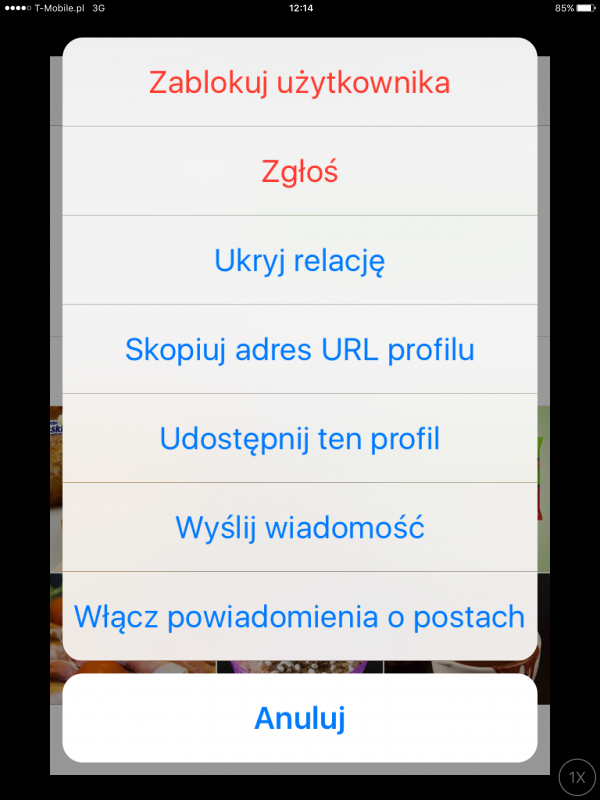Screen dimensions: 600x800
Task: Toggle the 1X scale button
Action: pyautogui.click(x=577, y=777)
